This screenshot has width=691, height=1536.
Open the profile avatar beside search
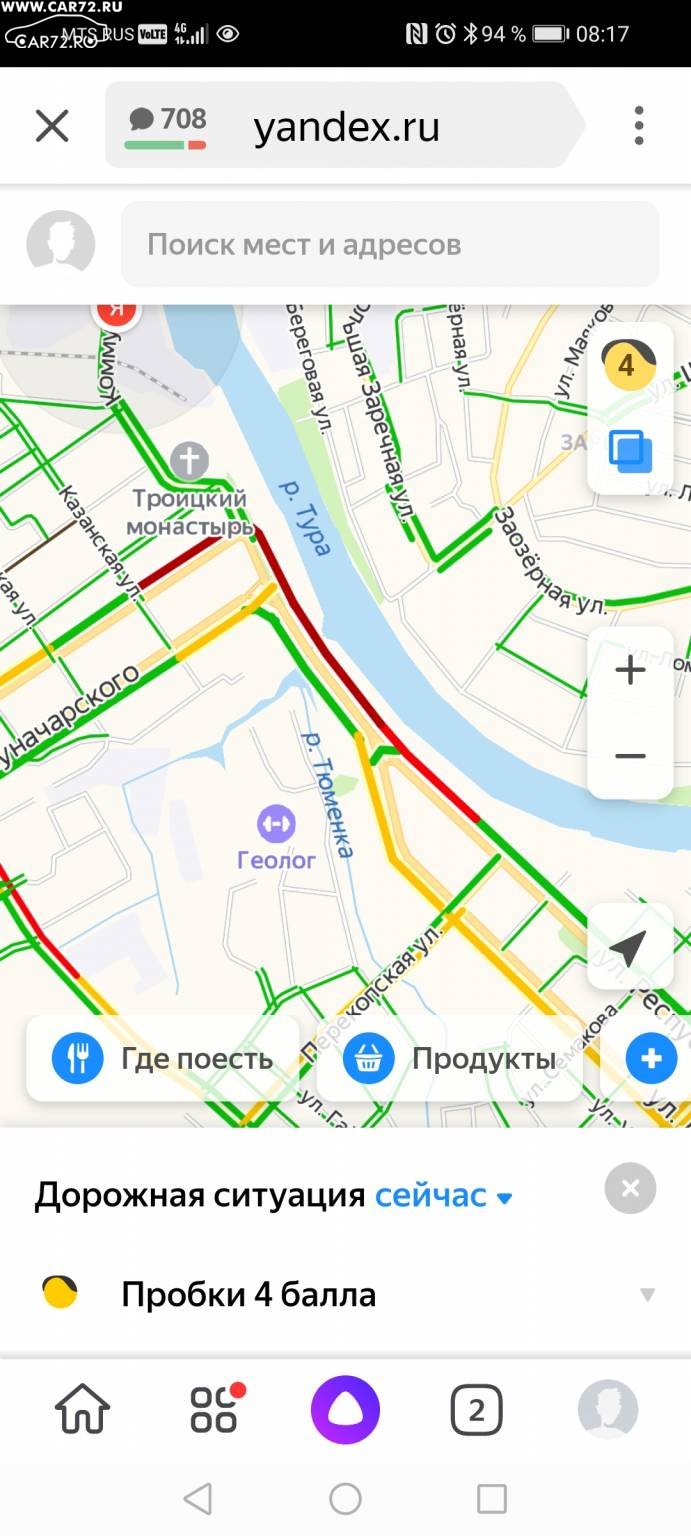pyautogui.click(x=61, y=244)
